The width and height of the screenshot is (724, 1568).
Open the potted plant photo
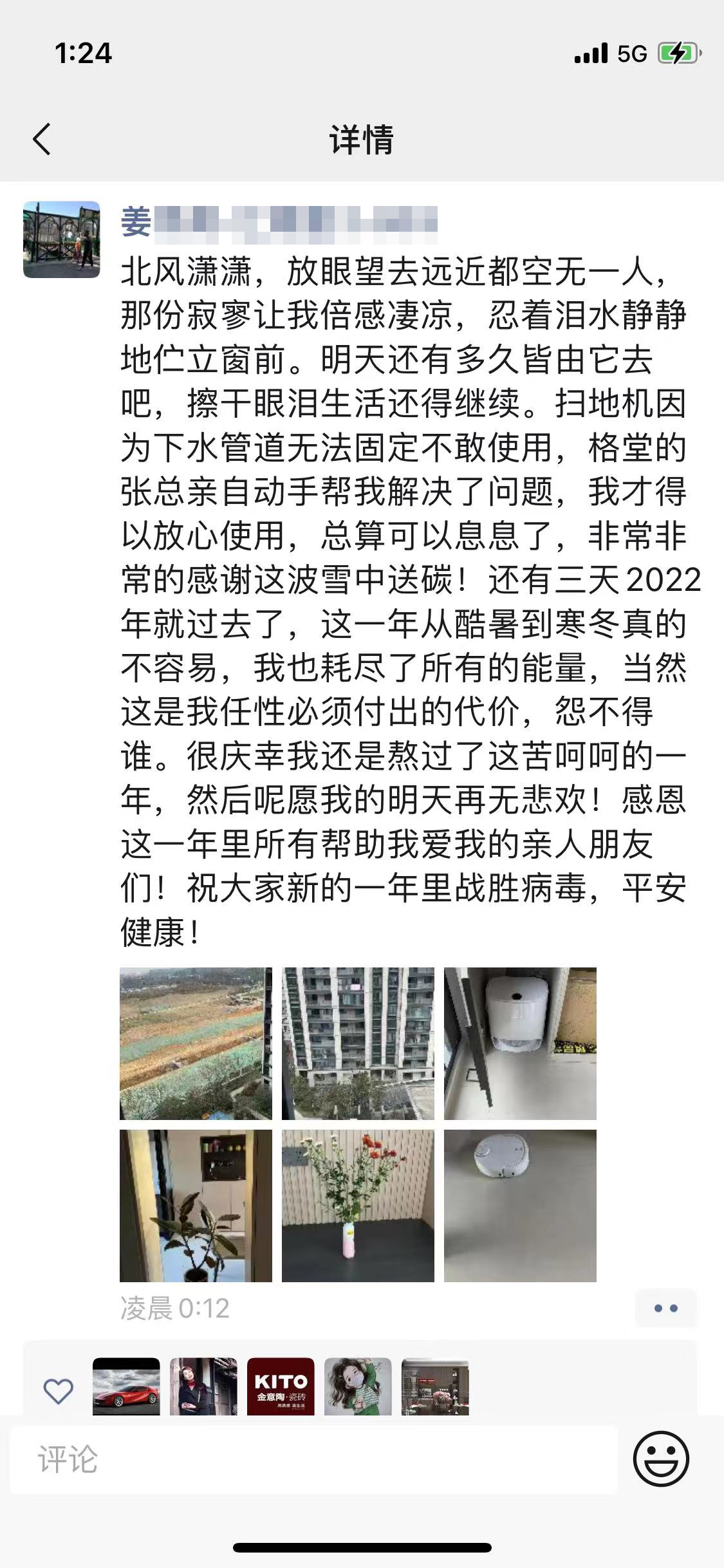196,1206
